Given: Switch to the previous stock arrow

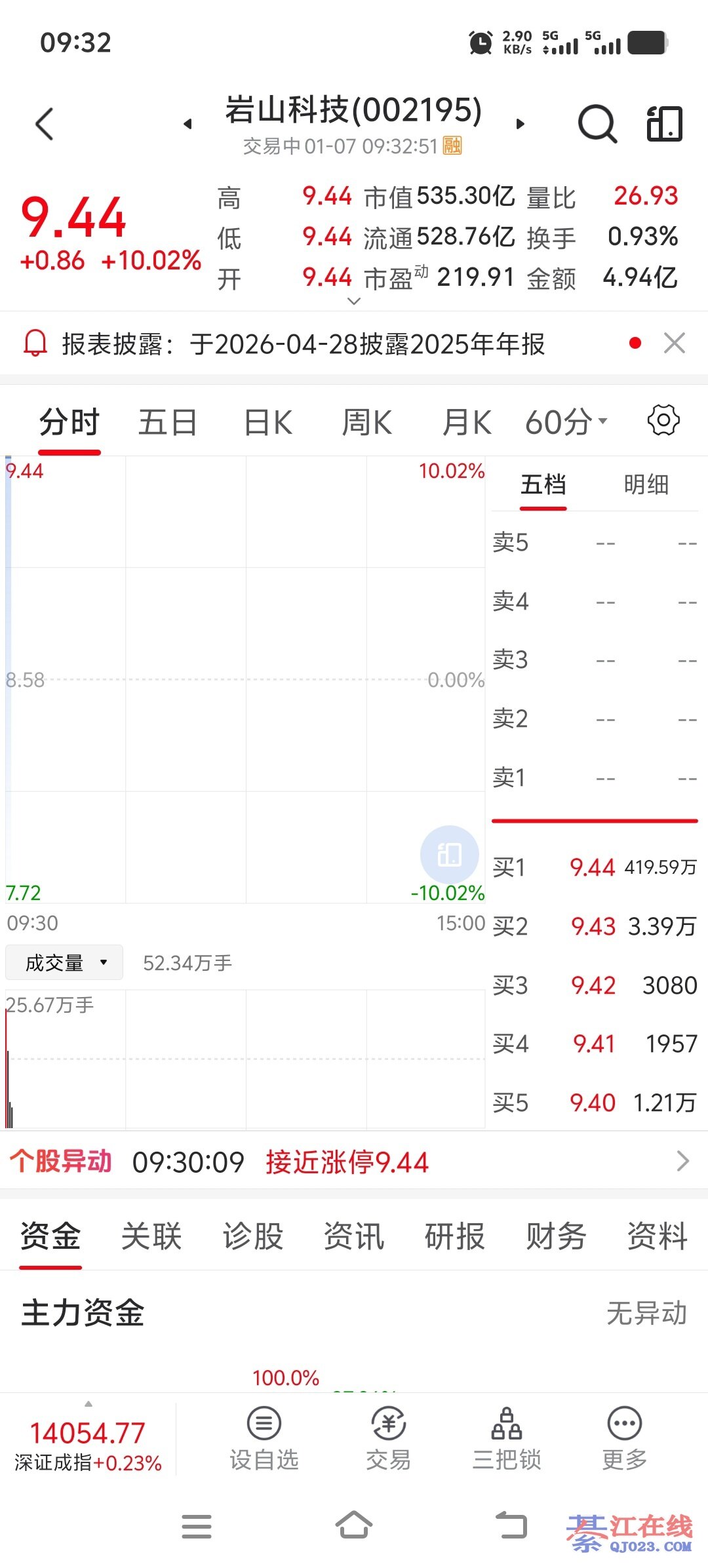Looking at the screenshot, I should (188, 124).
